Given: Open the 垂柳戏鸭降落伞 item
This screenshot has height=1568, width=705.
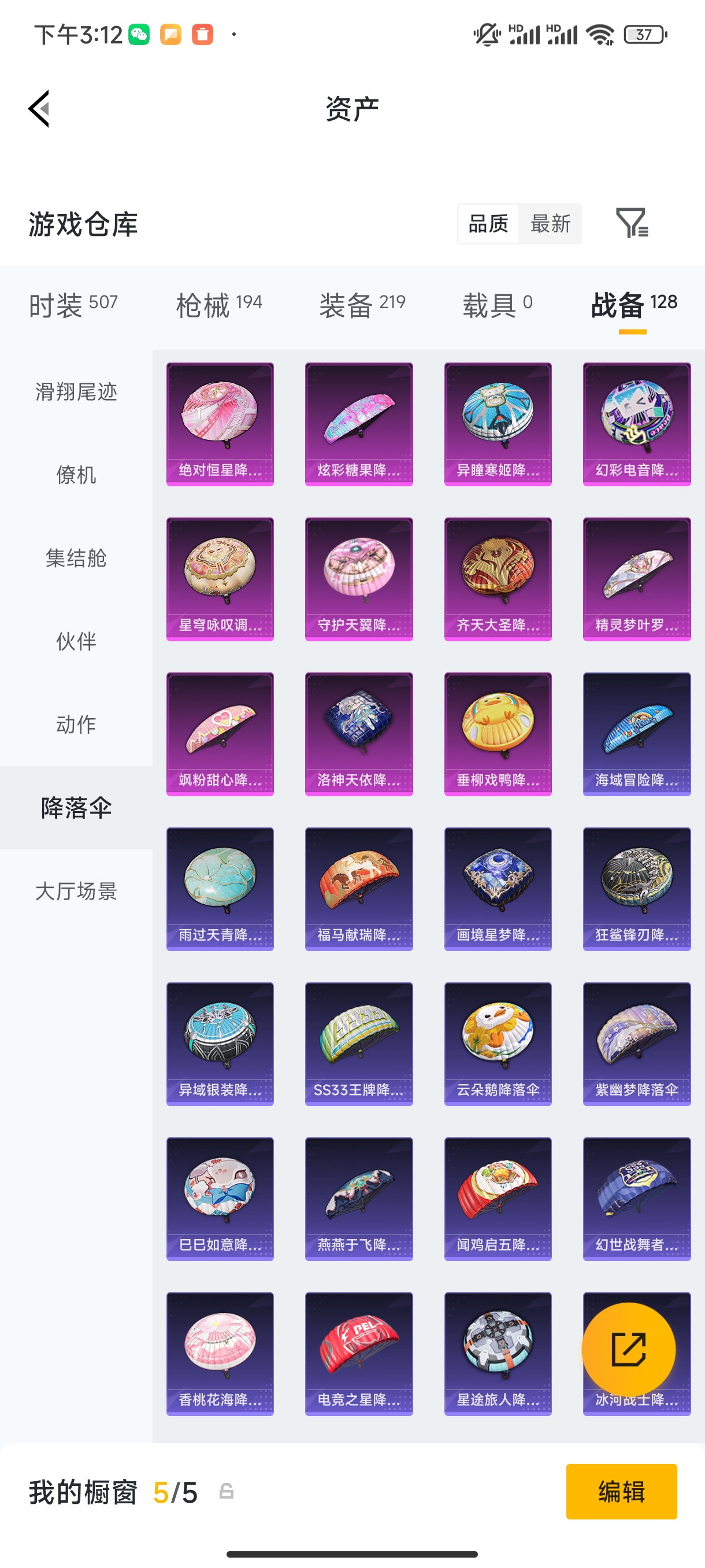Looking at the screenshot, I should [498, 734].
